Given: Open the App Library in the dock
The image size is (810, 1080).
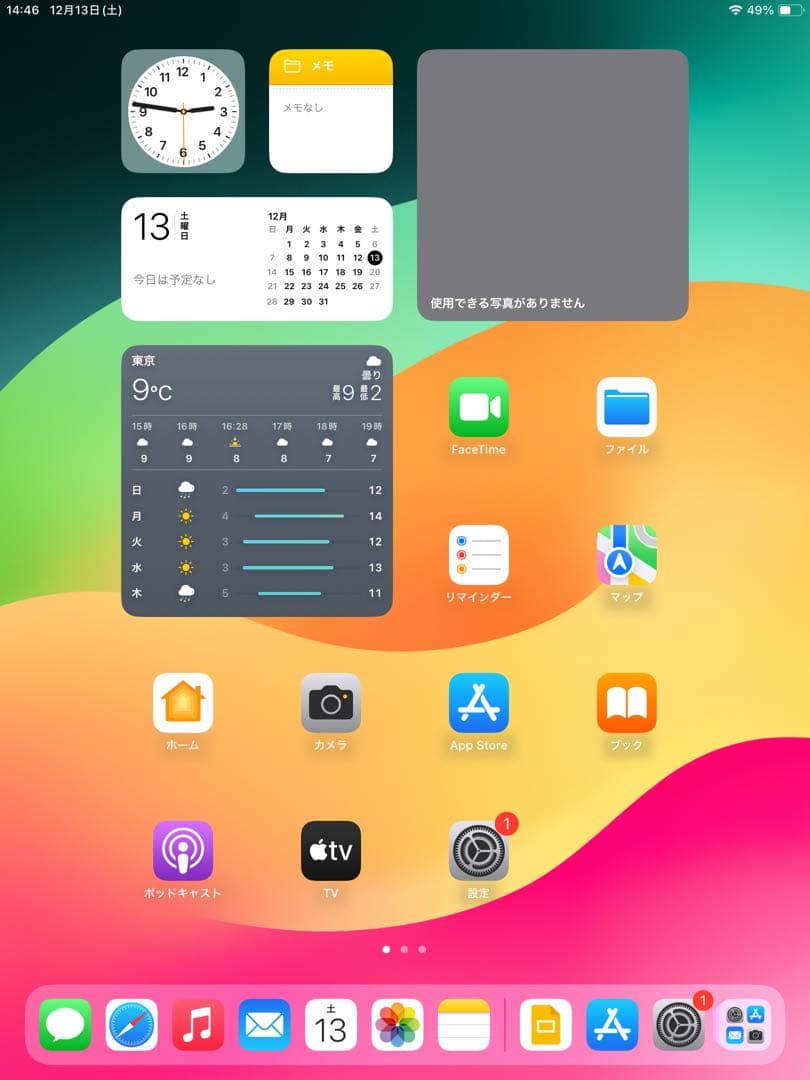Looking at the screenshot, I should [x=744, y=1025].
